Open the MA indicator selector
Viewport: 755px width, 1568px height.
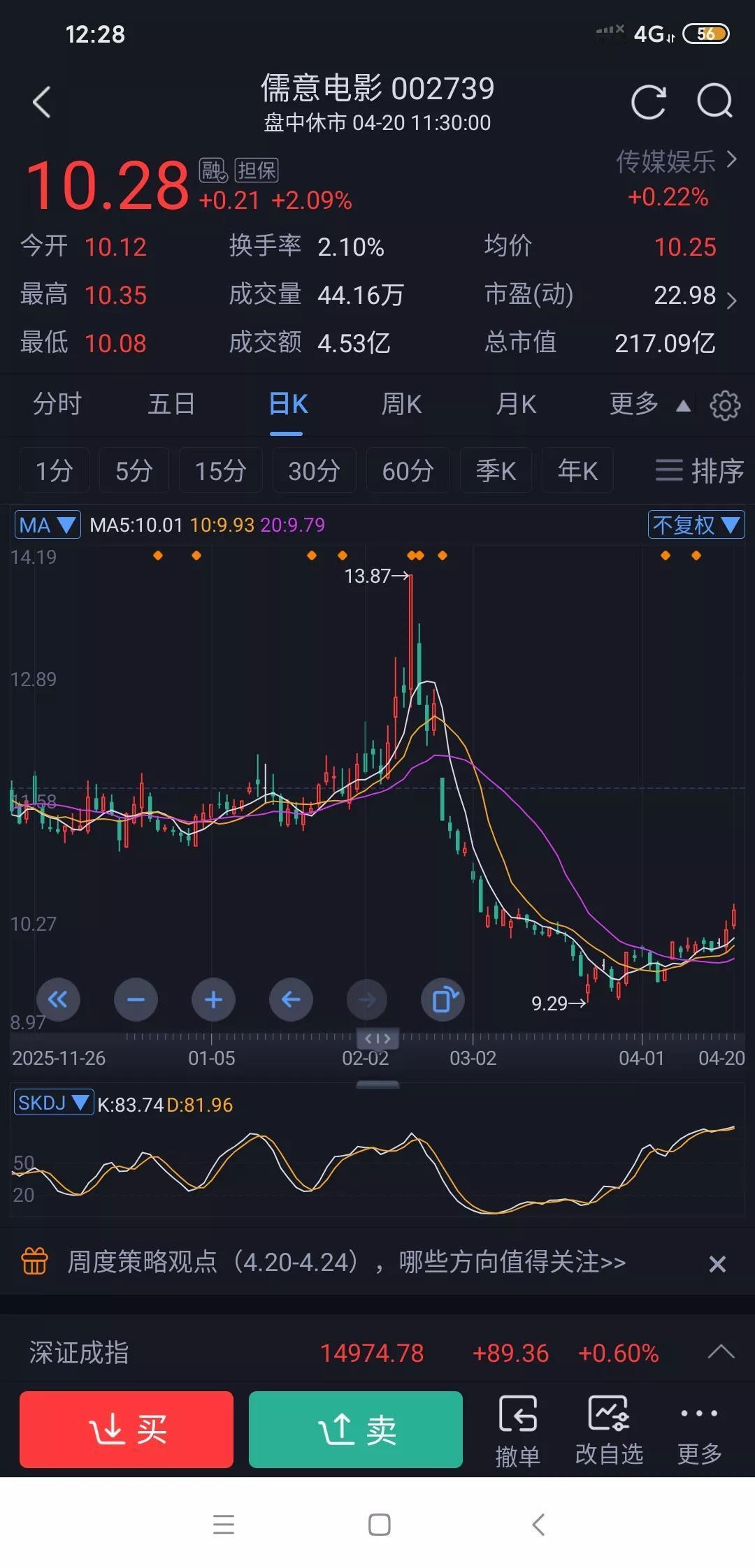(46, 524)
